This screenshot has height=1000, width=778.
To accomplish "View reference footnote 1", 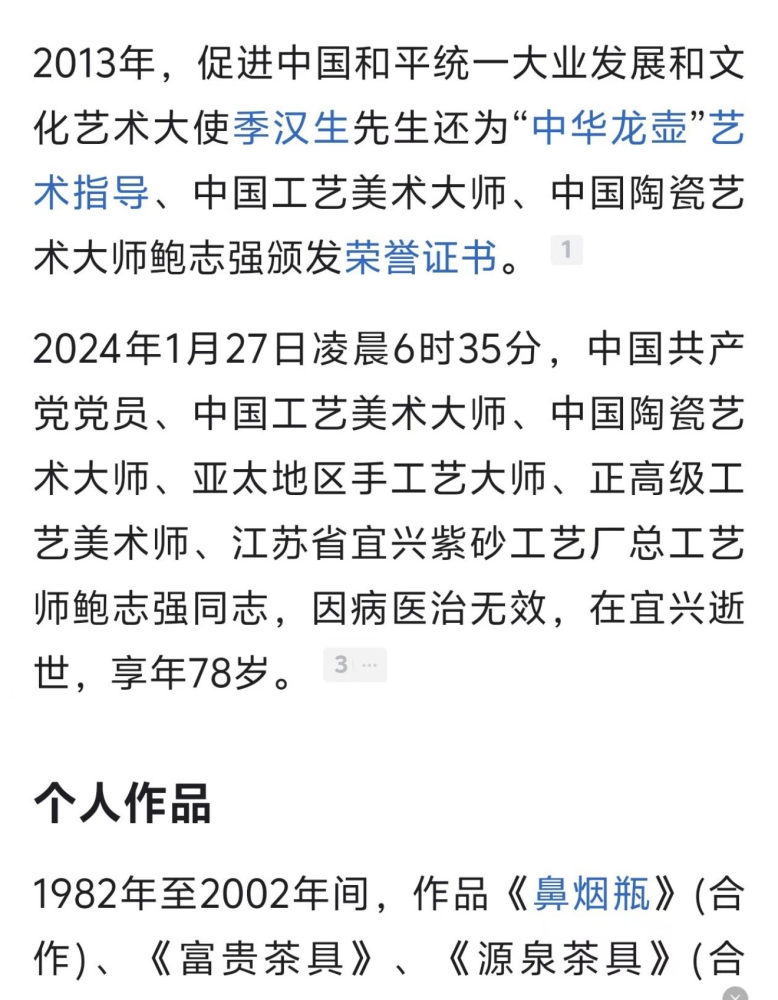I will coord(566,250).
